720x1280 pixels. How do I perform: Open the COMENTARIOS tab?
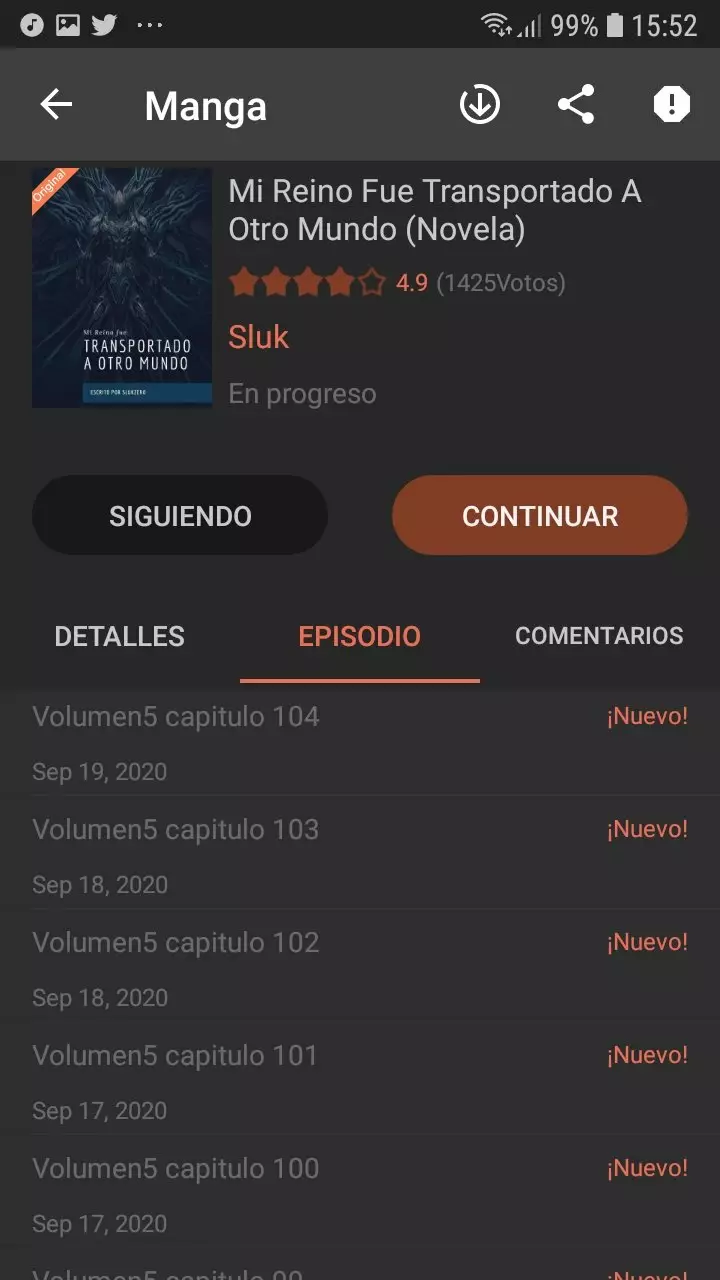click(x=599, y=636)
